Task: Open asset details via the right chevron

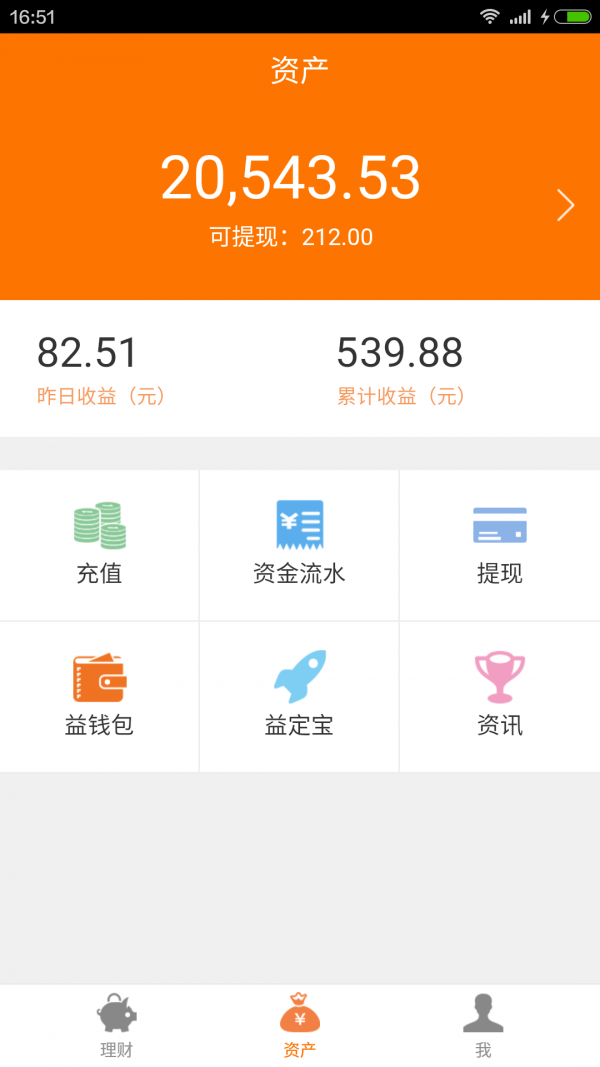Action: tap(566, 206)
